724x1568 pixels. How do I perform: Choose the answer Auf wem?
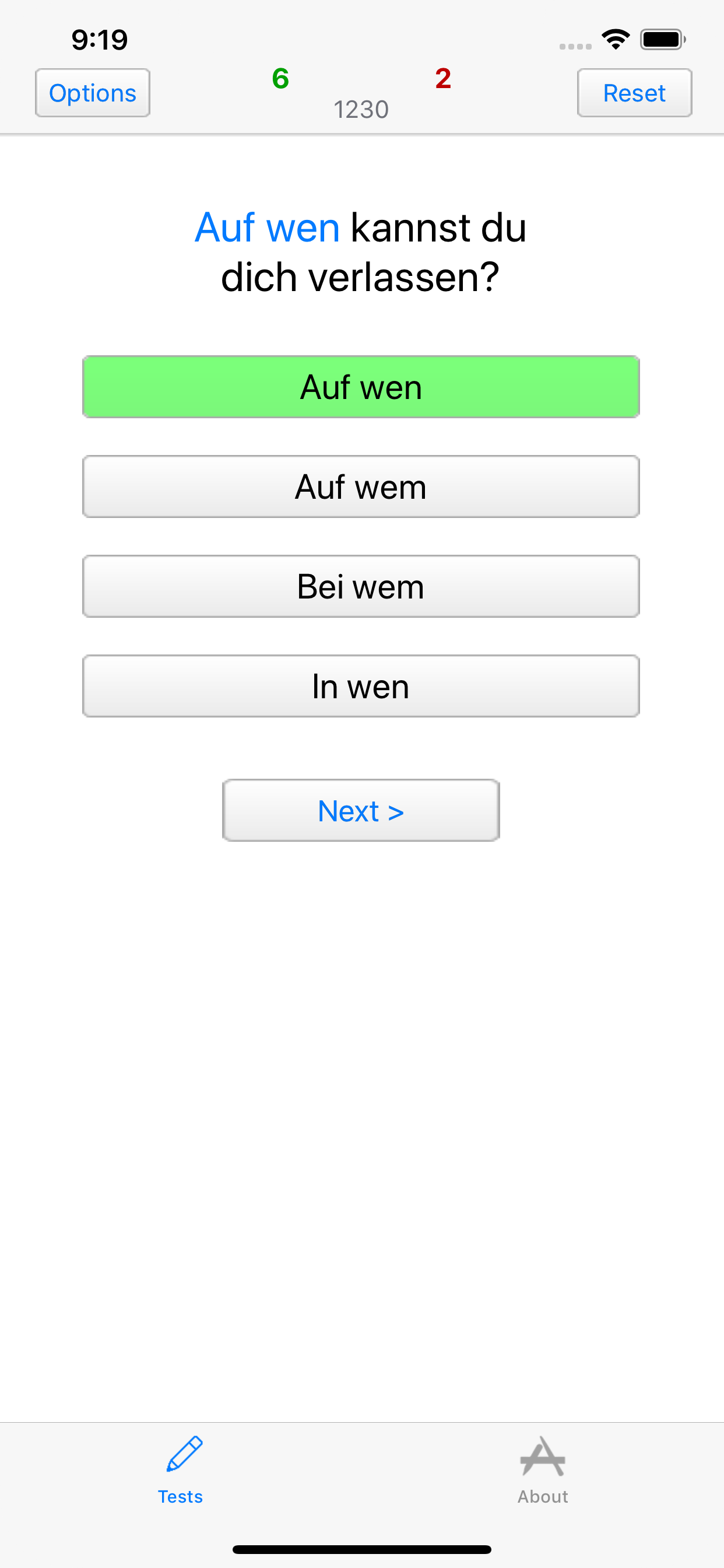361,487
